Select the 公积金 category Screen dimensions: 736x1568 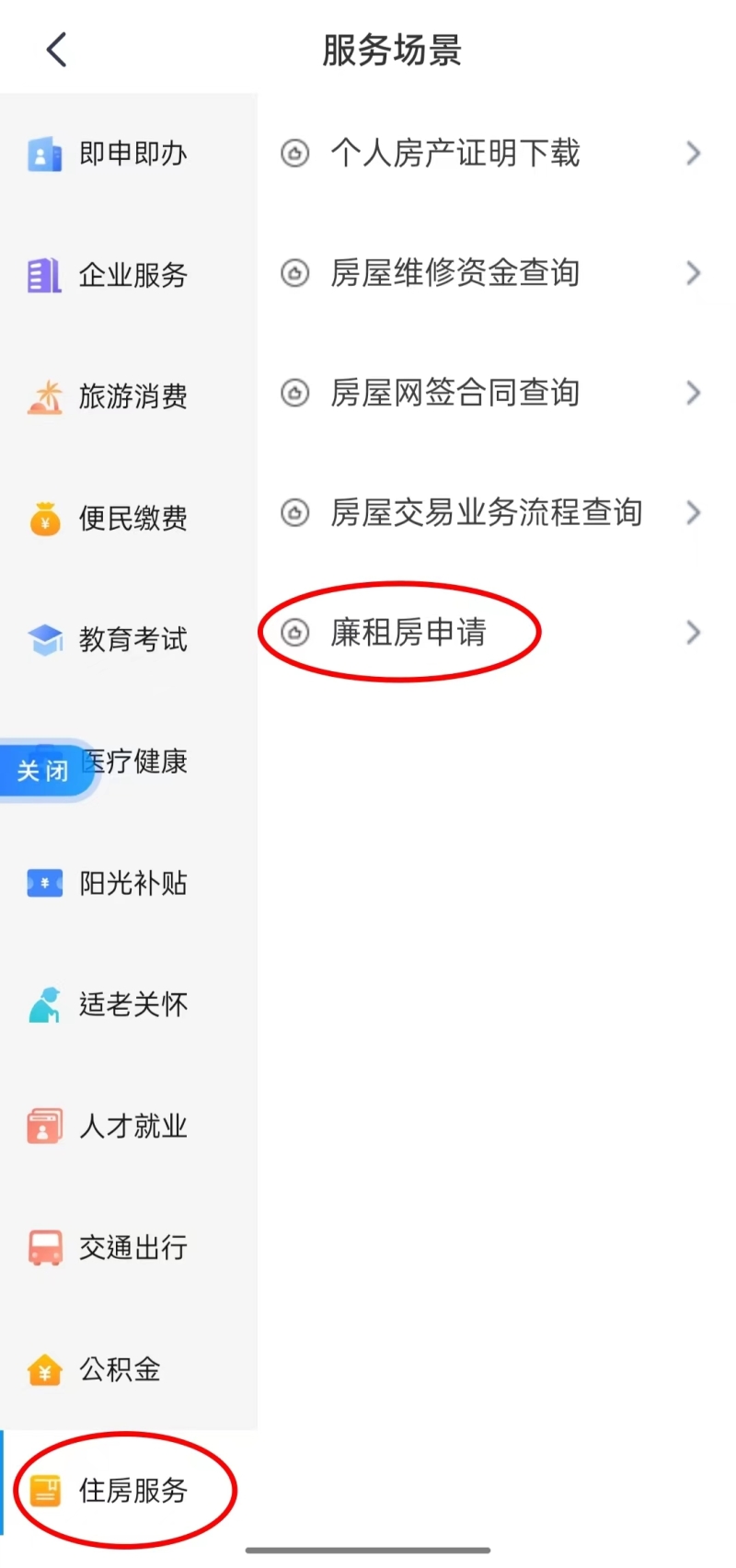click(129, 1368)
